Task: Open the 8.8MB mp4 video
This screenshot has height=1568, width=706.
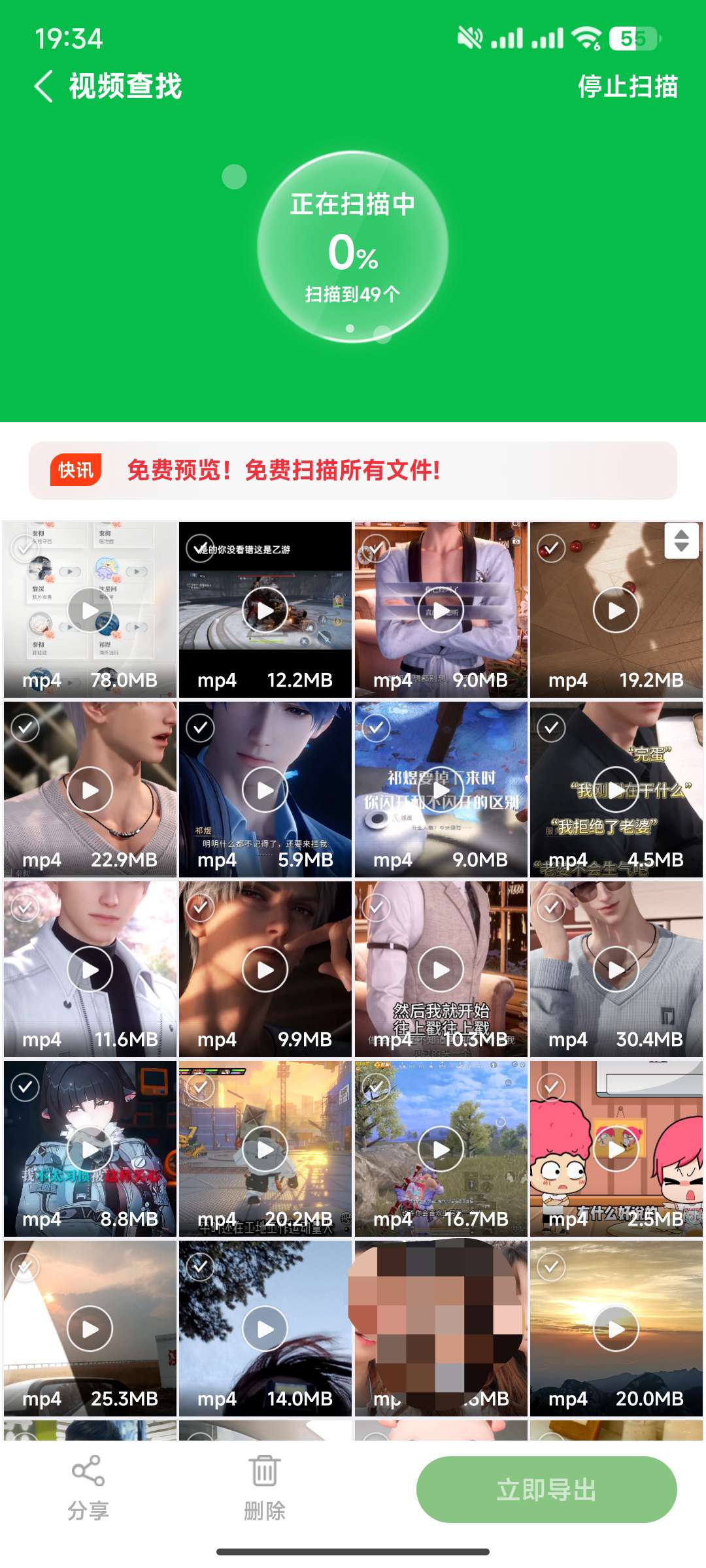Action: 90,1149
